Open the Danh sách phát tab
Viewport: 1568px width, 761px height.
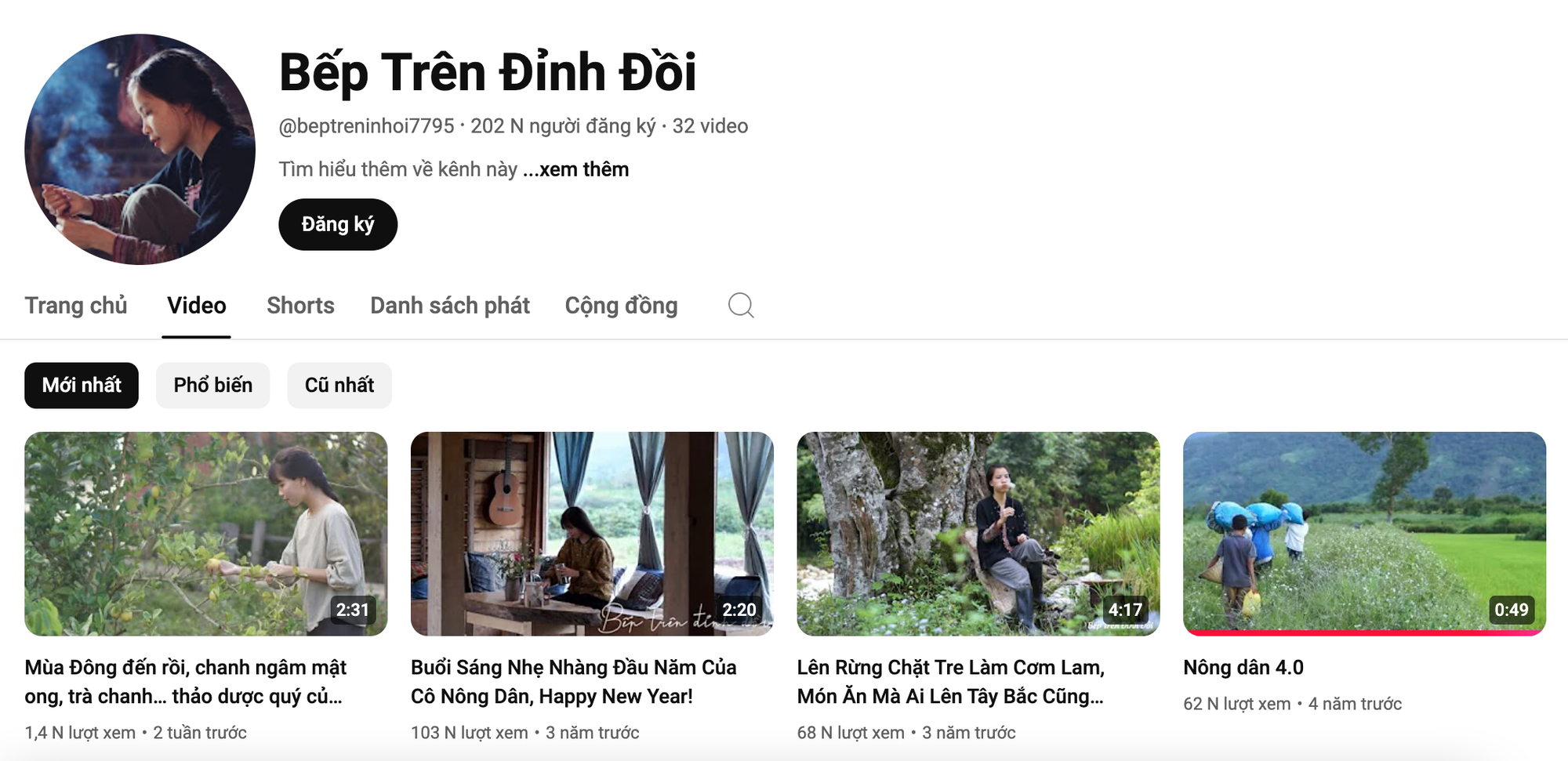click(449, 305)
